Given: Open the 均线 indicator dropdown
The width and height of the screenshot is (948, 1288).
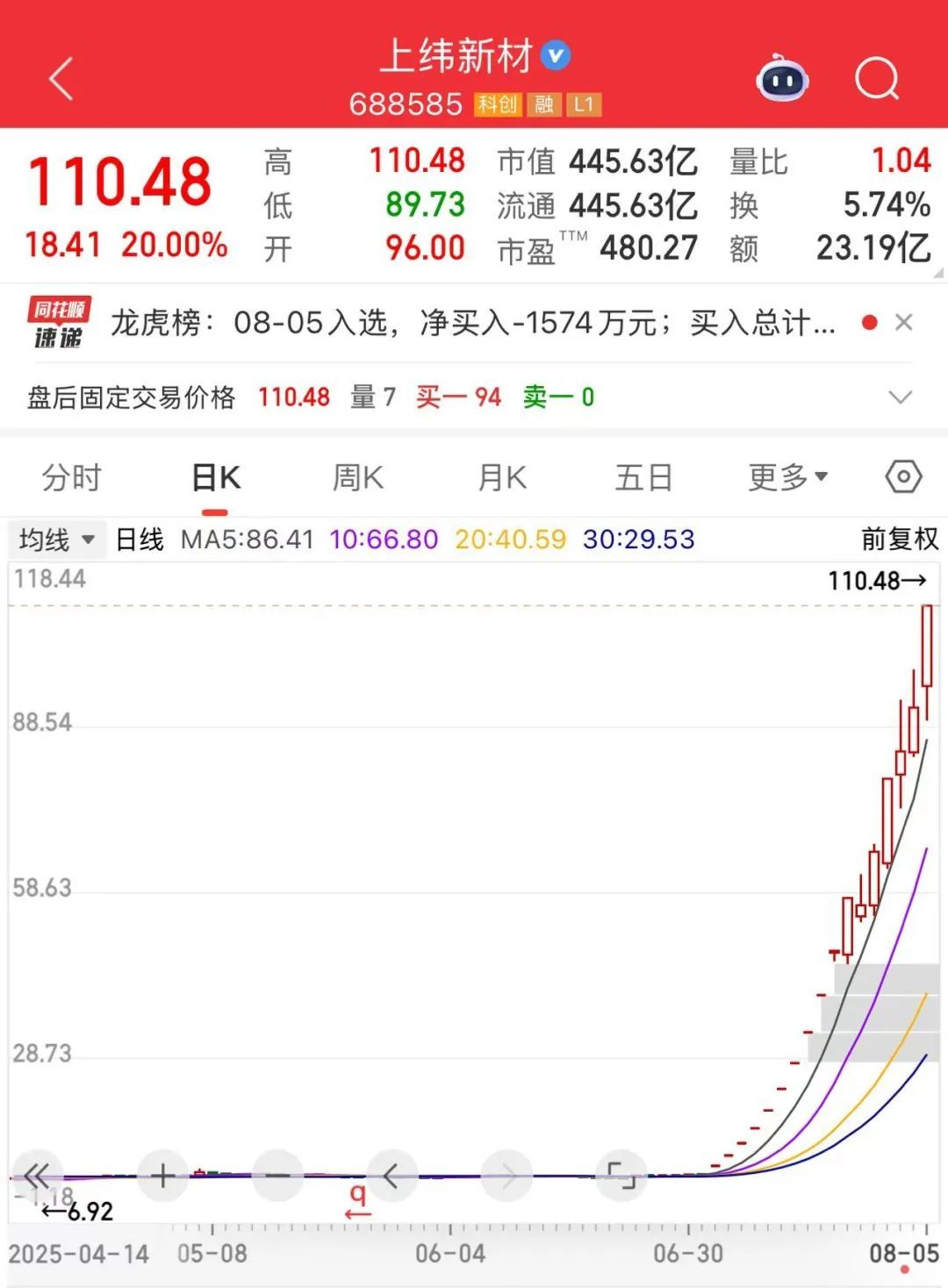Looking at the screenshot, I should [x=57, y=539].
